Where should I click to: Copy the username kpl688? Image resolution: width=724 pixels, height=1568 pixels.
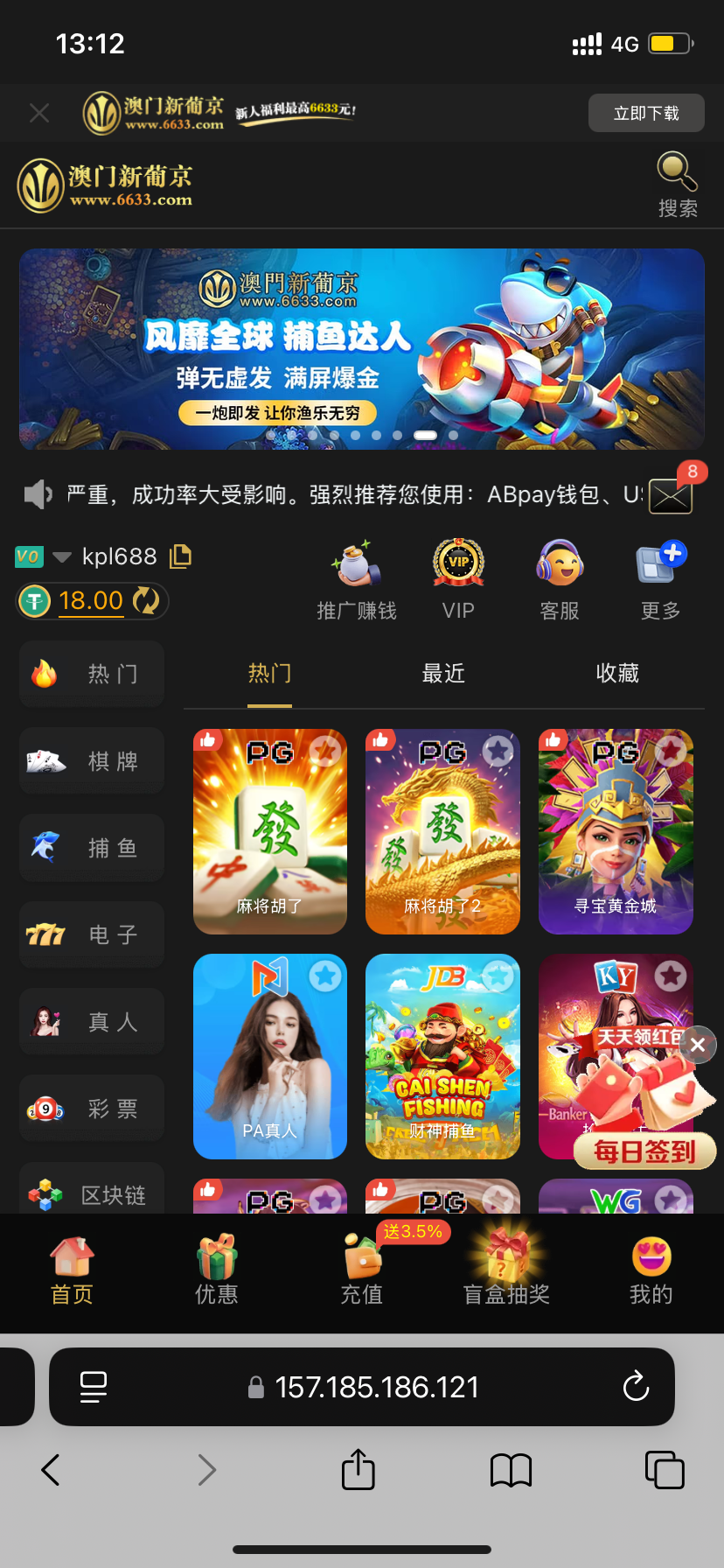[180, 556]
